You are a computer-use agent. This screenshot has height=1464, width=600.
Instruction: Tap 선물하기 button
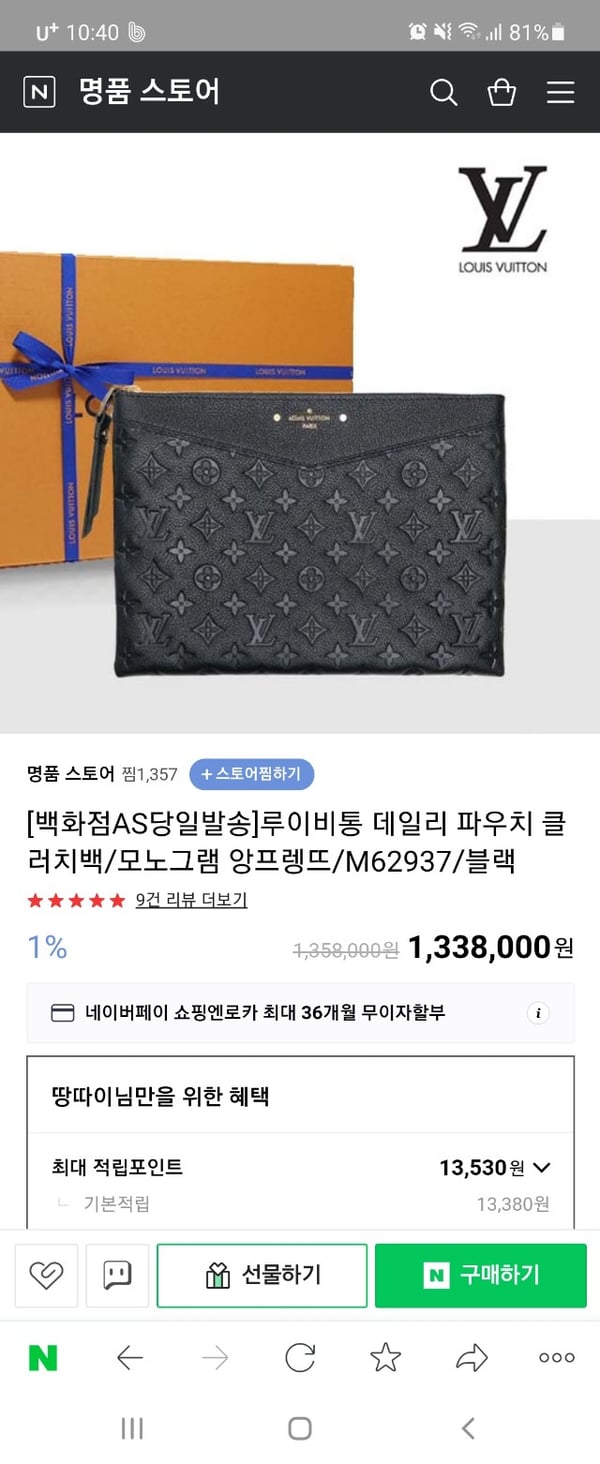pos(262,1275)
